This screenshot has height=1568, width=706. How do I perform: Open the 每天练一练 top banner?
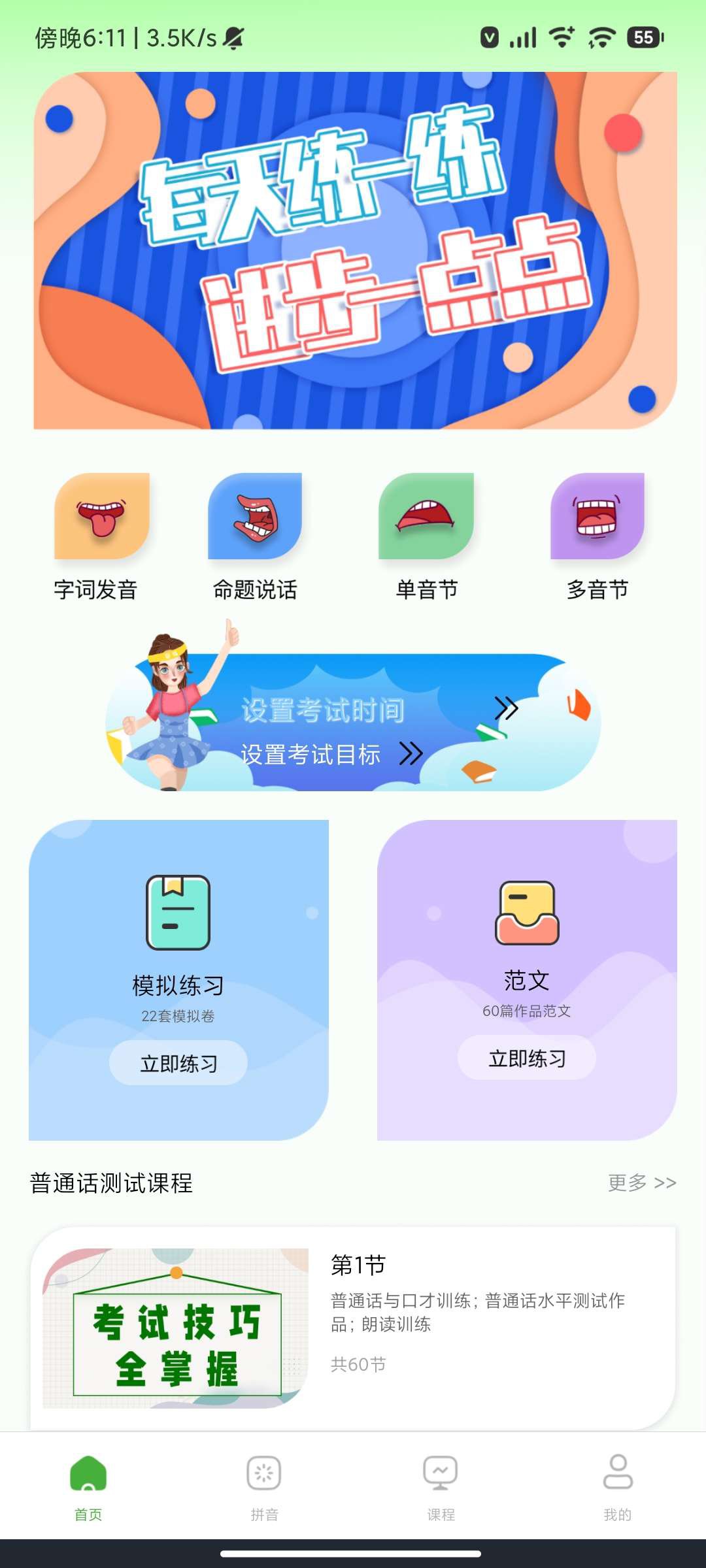[x=355, y=250]
